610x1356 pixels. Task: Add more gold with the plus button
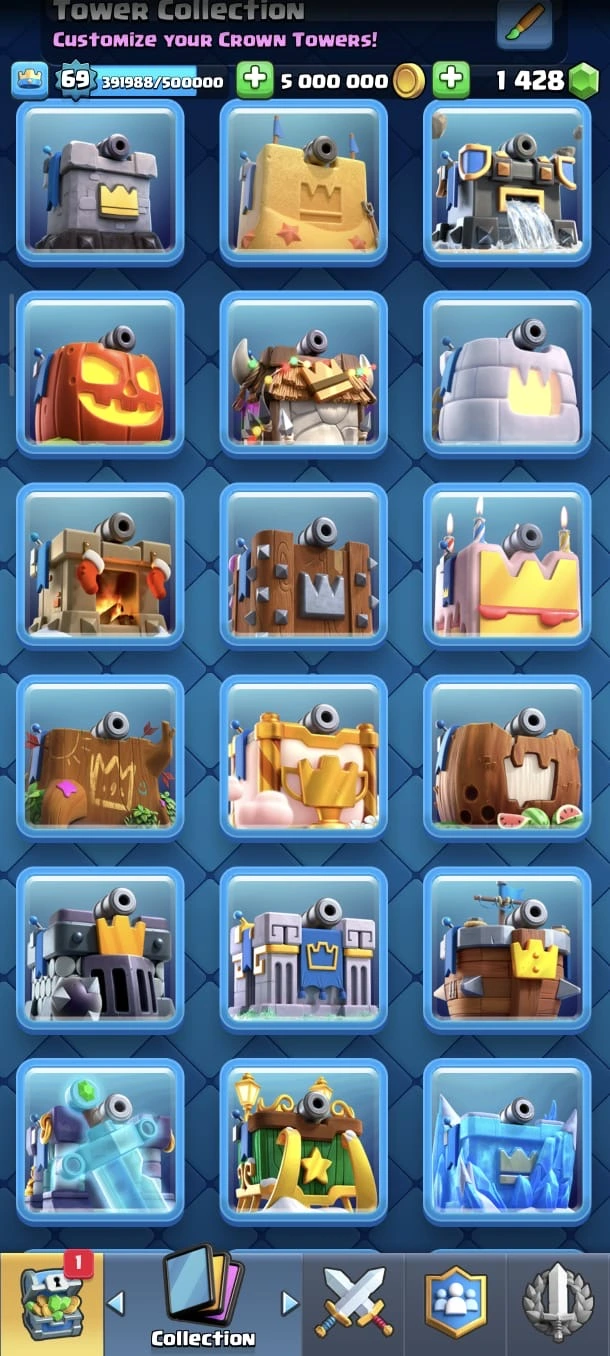(255, 80)
